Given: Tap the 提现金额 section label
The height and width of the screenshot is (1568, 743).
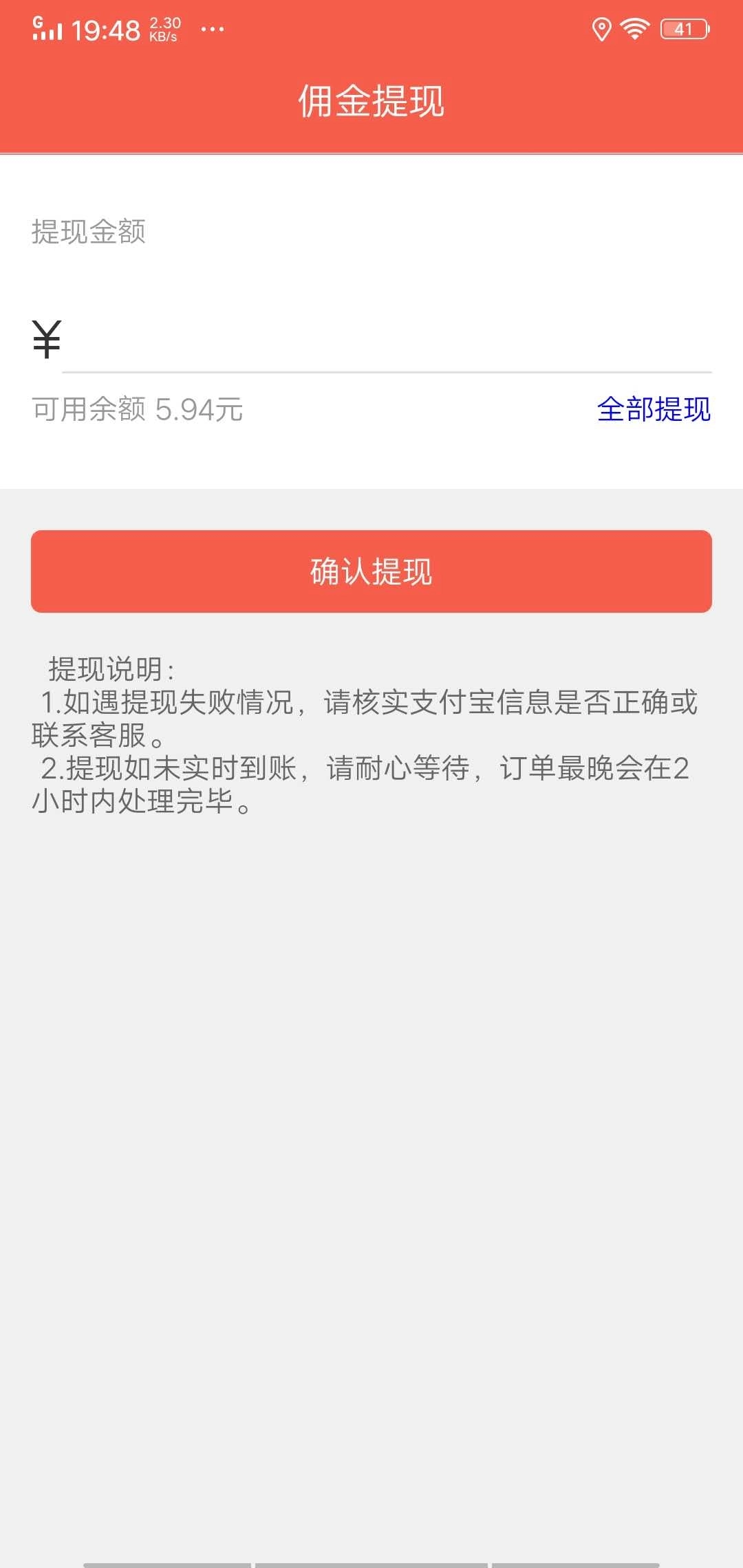Looking at the screenshot, I should click(x=89, y=232).
